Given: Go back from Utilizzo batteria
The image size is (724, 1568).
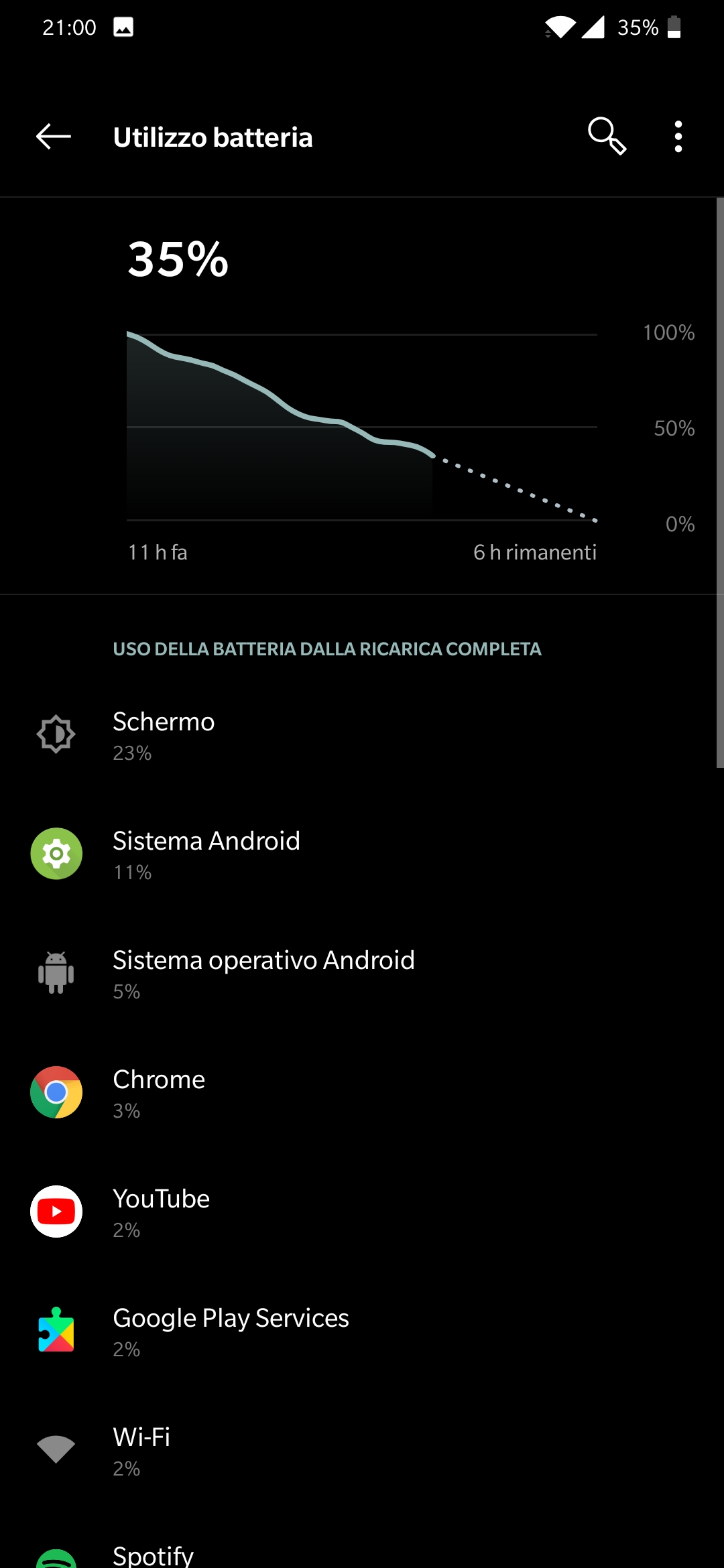Looking at the screenshot, I should tap(54, 137).
